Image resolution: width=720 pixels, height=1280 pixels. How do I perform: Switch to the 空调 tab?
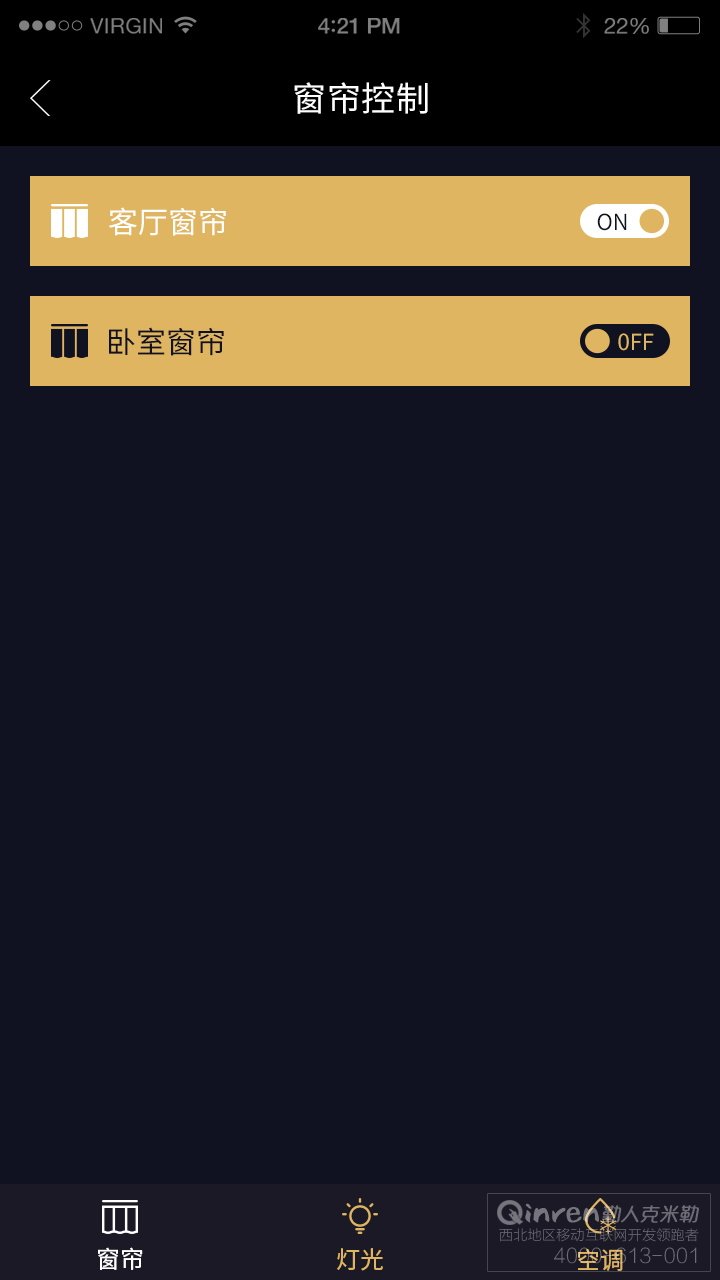click(x=600, y=1234)
